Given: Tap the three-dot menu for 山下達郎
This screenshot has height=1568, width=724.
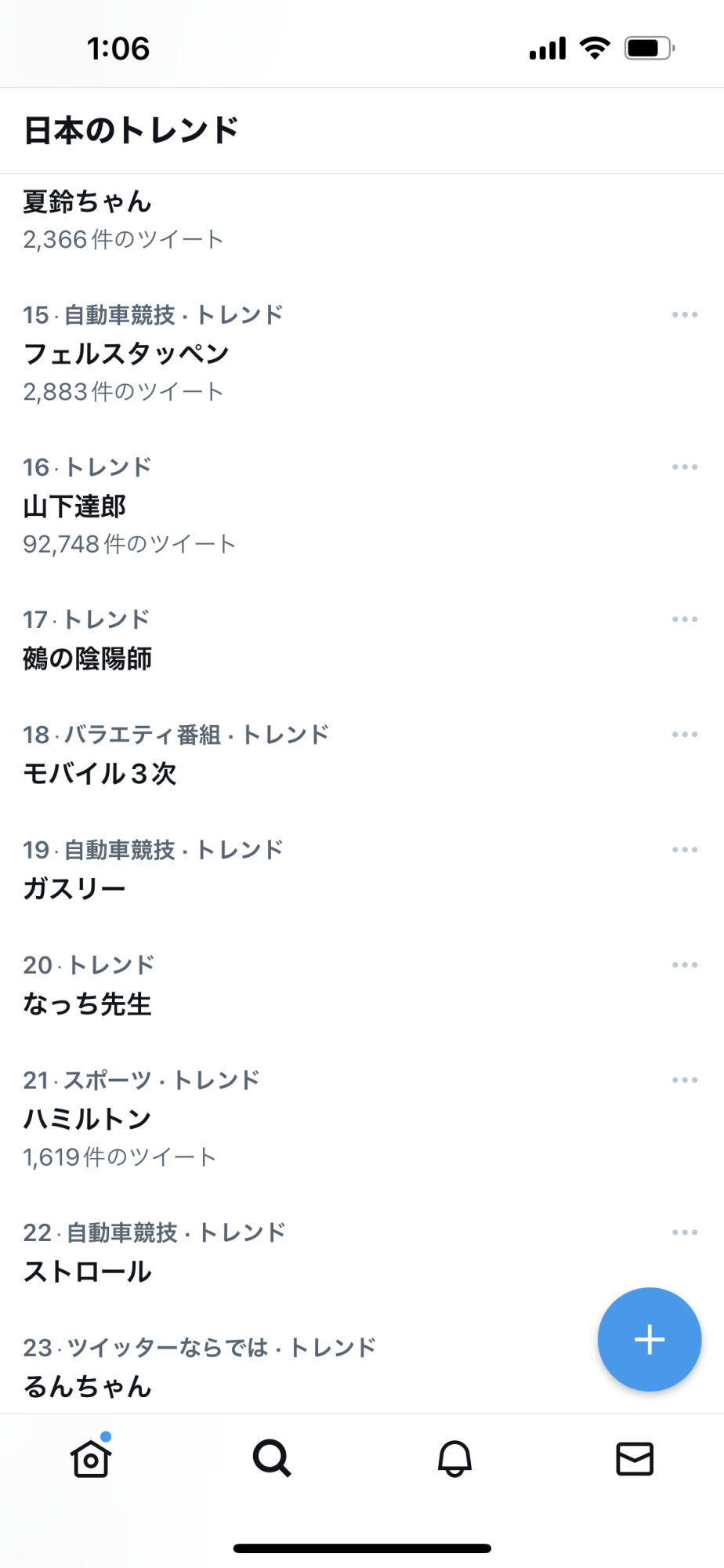Looking at the screenshot, I should pyautogui.click(x=684, y=467).
